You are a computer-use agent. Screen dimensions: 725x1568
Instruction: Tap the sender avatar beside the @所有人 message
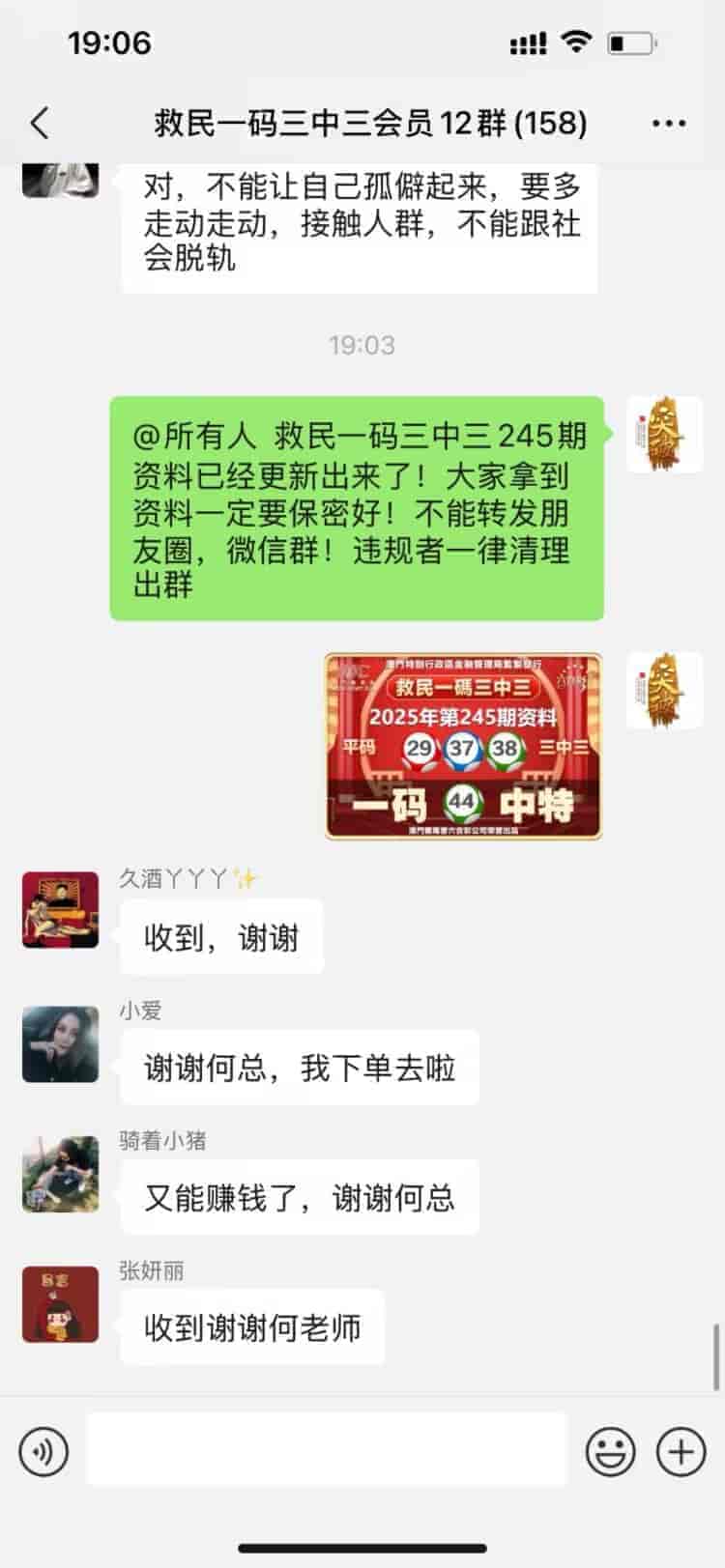[664, 435]
